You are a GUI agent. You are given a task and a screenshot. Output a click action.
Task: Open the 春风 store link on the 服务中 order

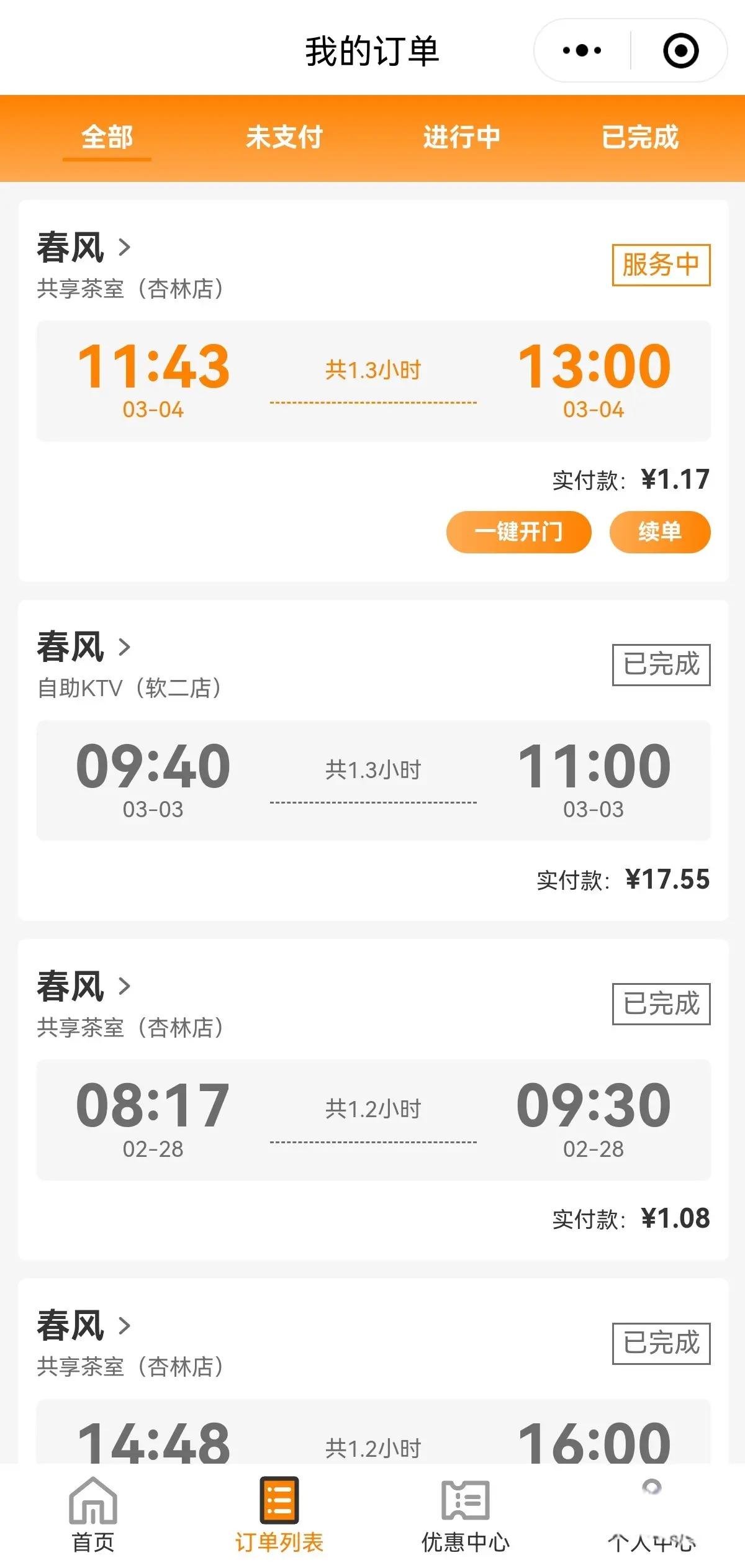coord(84,247)
